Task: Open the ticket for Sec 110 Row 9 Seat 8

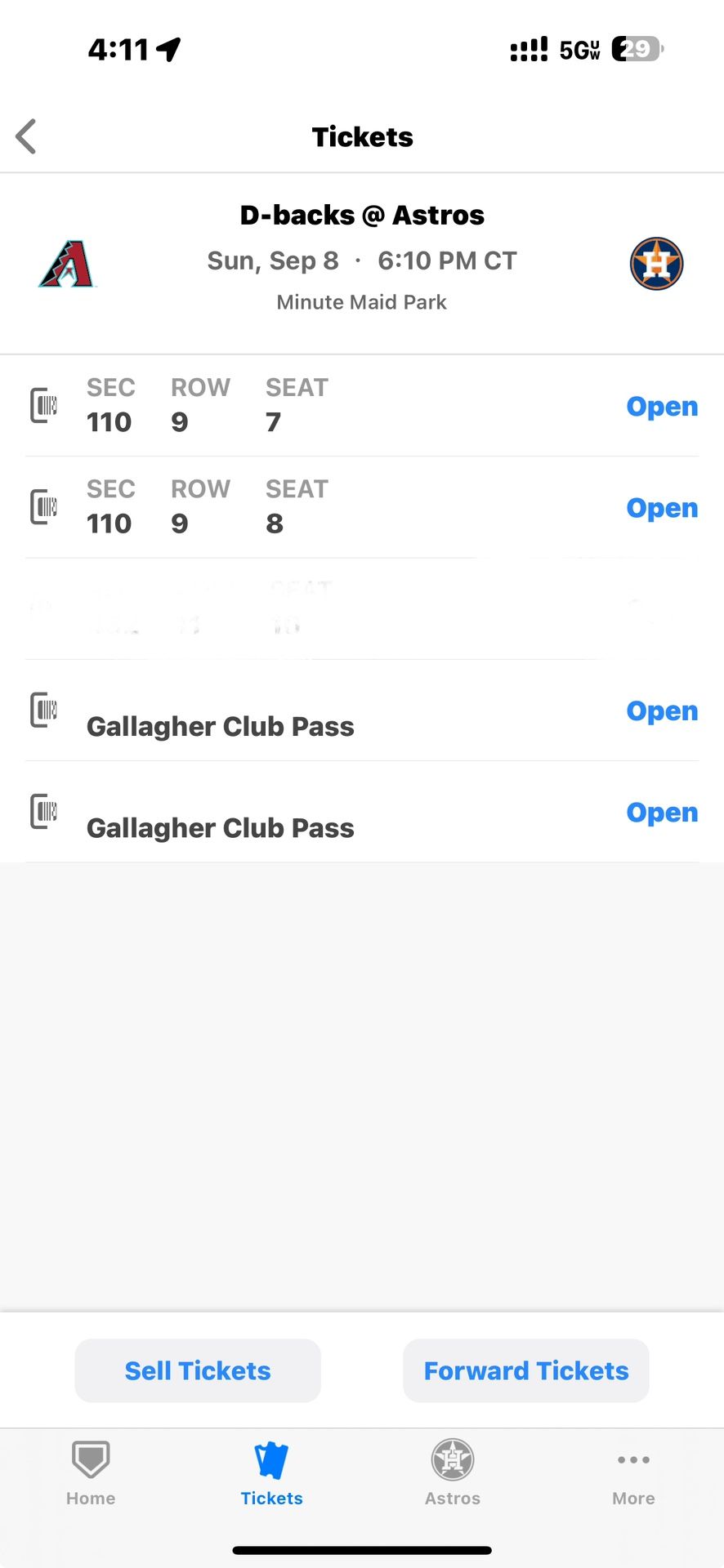Action: [x=662, y=507]
